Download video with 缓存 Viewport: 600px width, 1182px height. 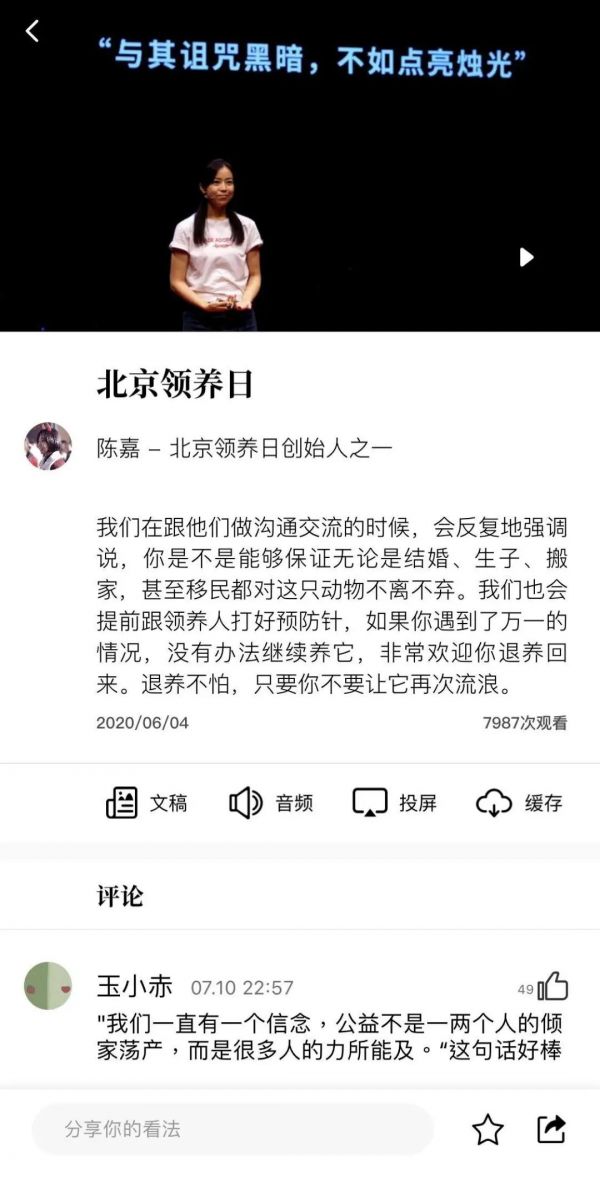pos(519,802)
